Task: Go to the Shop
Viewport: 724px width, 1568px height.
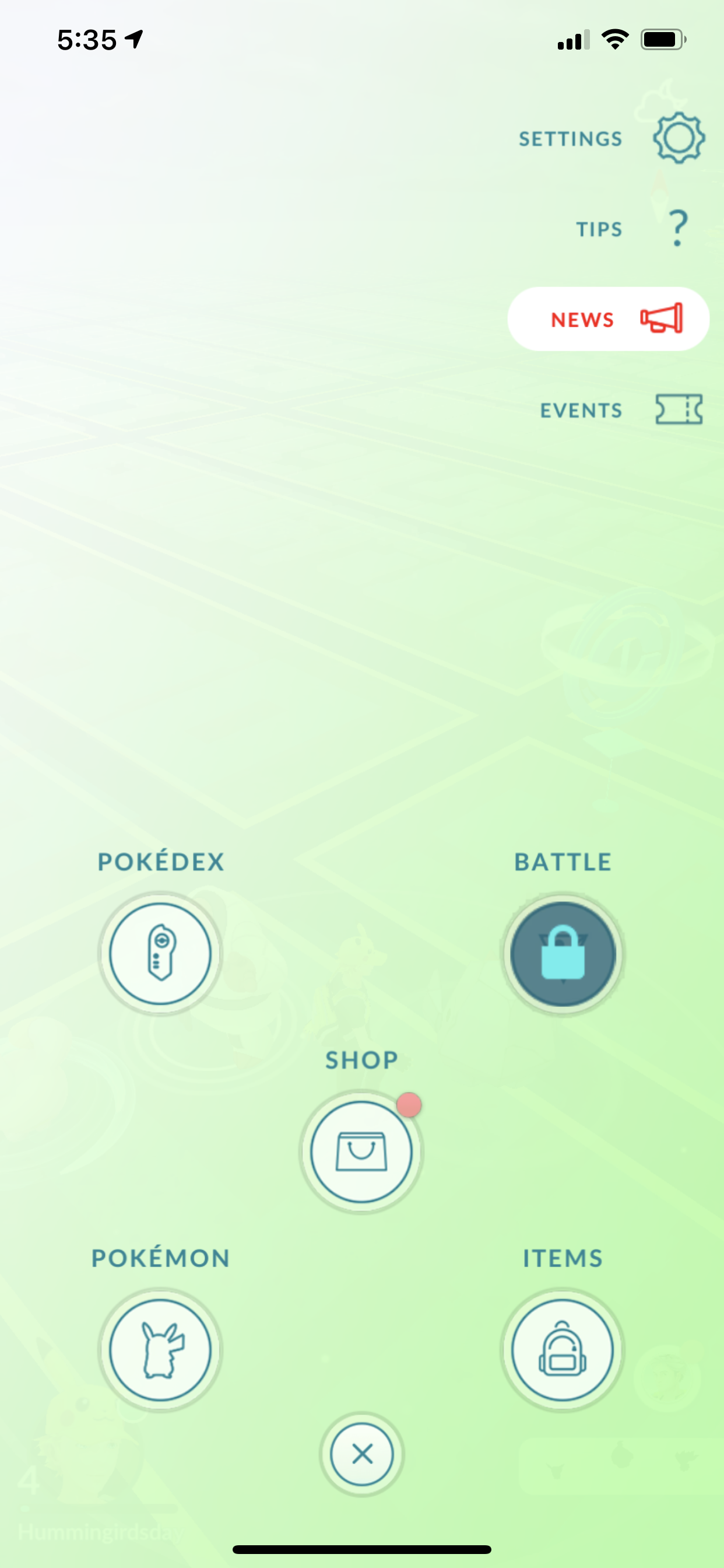Action: [x=361, y=1151]
